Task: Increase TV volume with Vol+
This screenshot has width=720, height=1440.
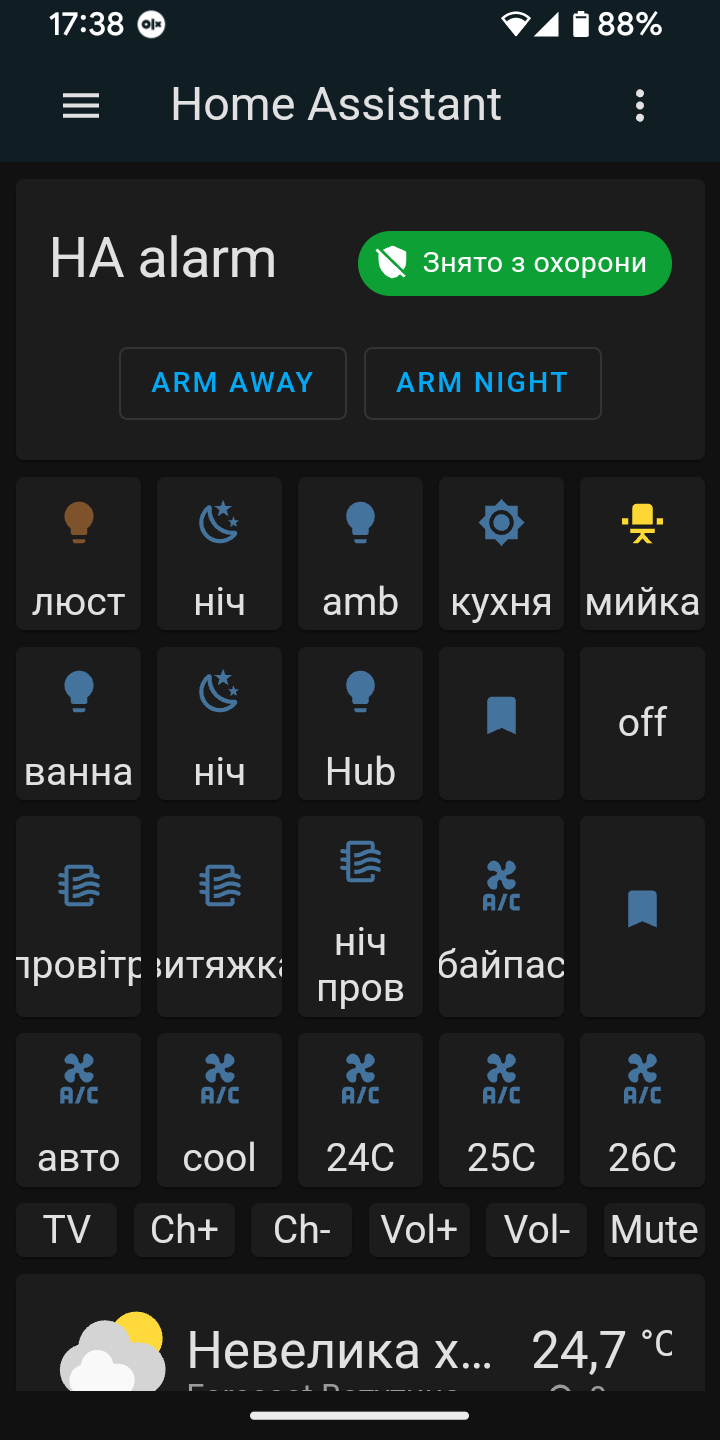Action: pos(419,1230)
